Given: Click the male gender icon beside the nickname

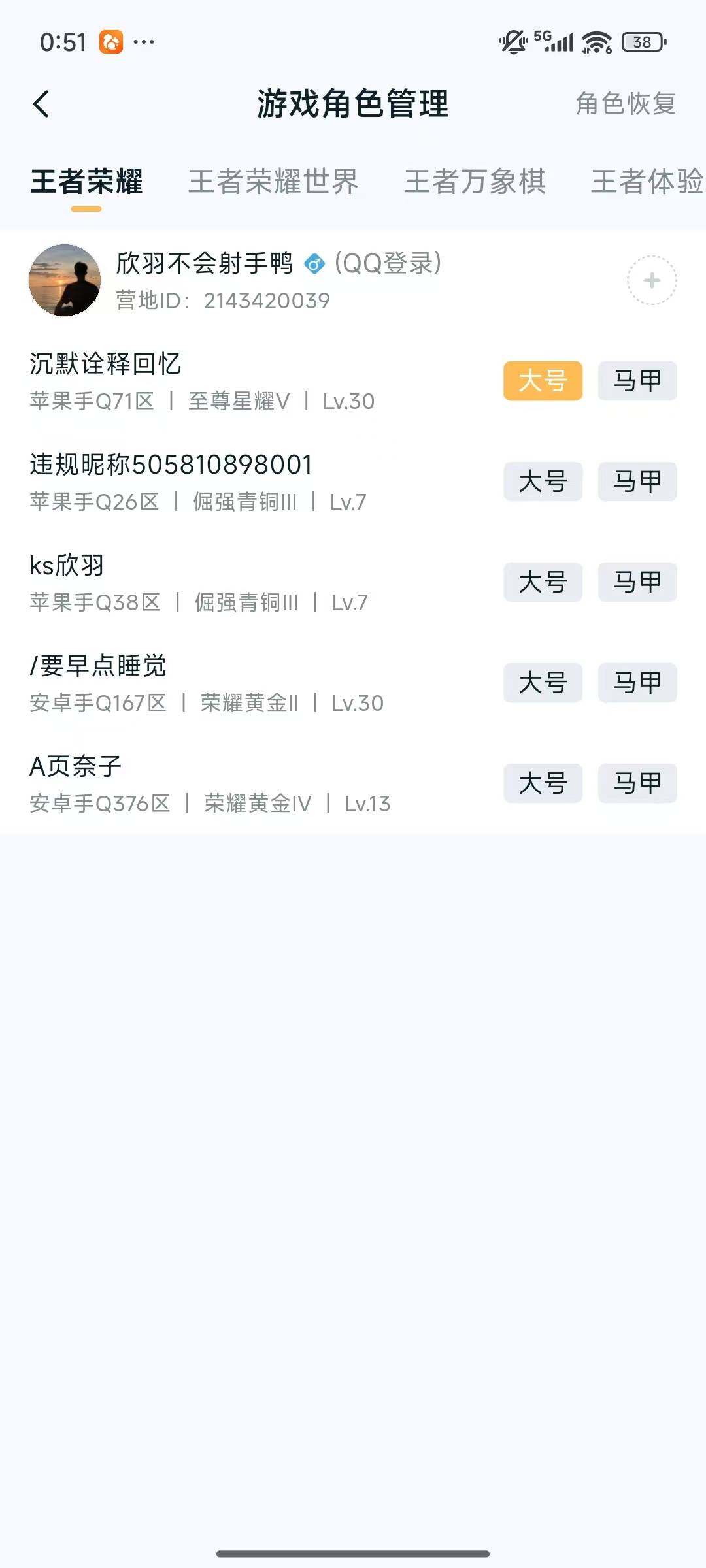Looking at the screenshot, I should pyautogui.click(x=316, y=263).
